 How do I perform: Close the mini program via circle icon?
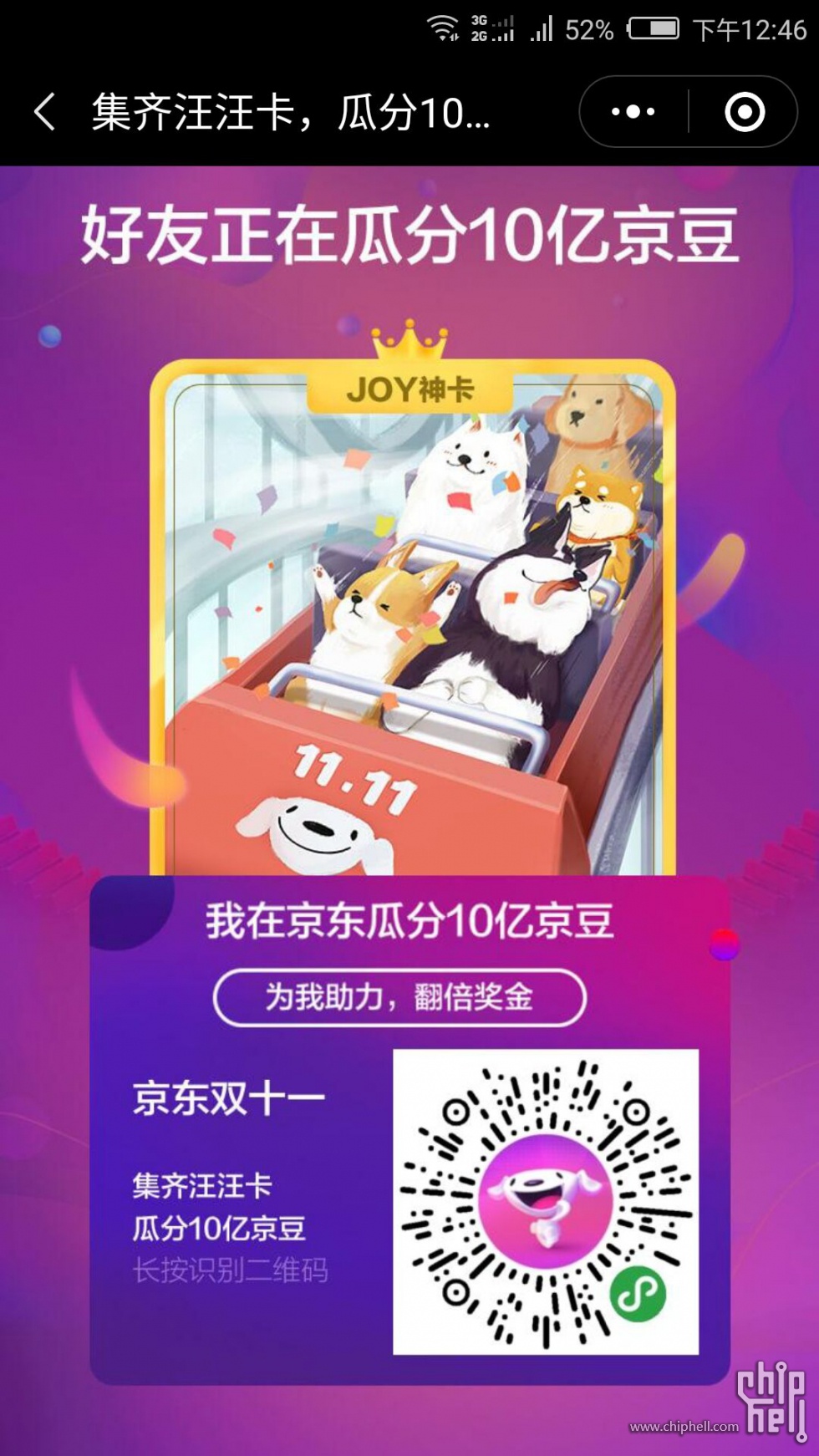[x=744, y=112]
